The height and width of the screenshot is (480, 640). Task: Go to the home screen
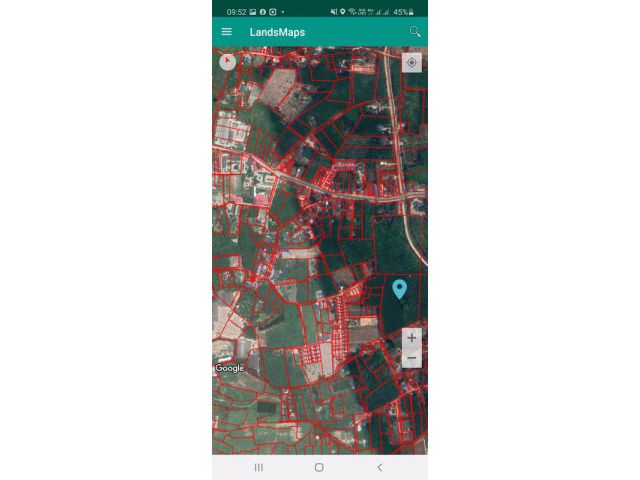tap(319, 467)
